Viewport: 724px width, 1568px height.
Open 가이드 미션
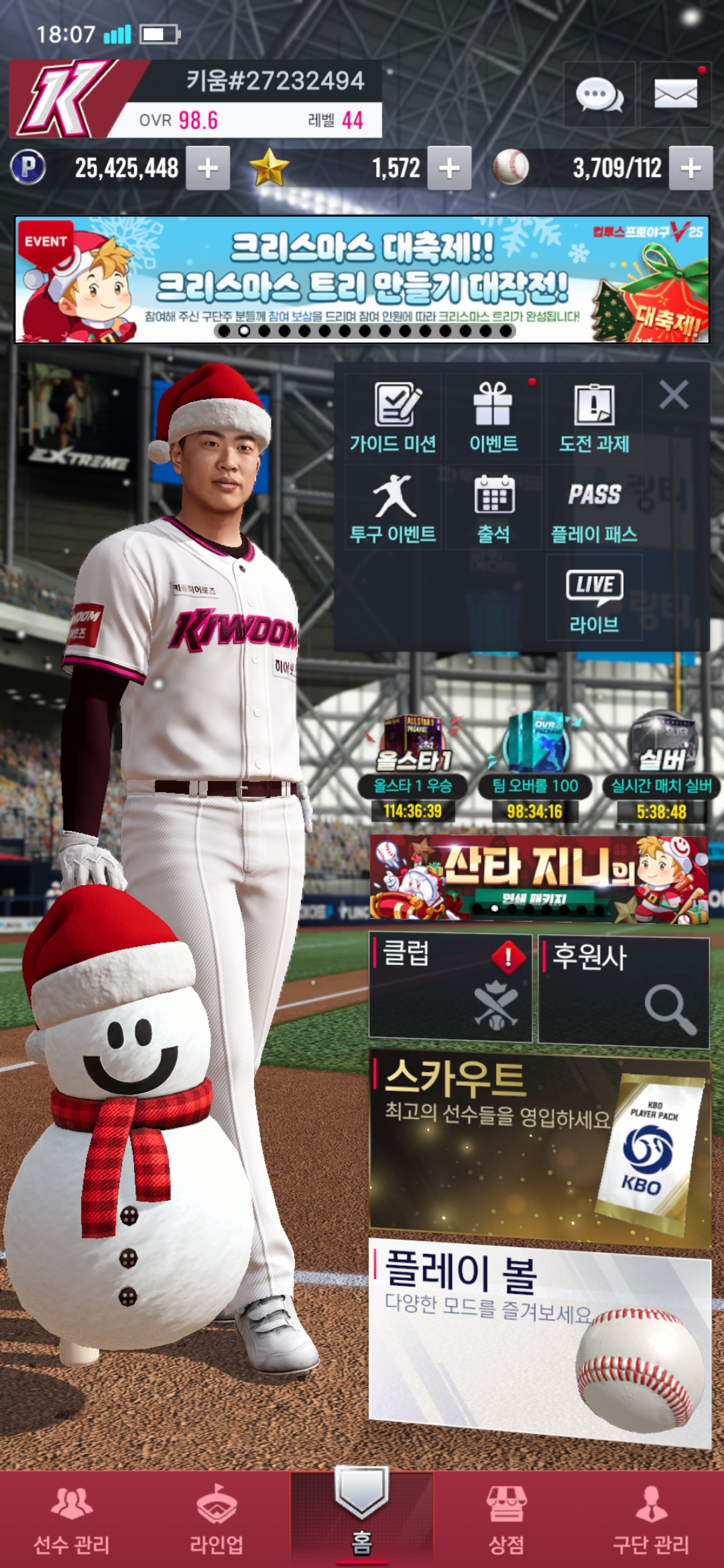(x=393, y=416)
